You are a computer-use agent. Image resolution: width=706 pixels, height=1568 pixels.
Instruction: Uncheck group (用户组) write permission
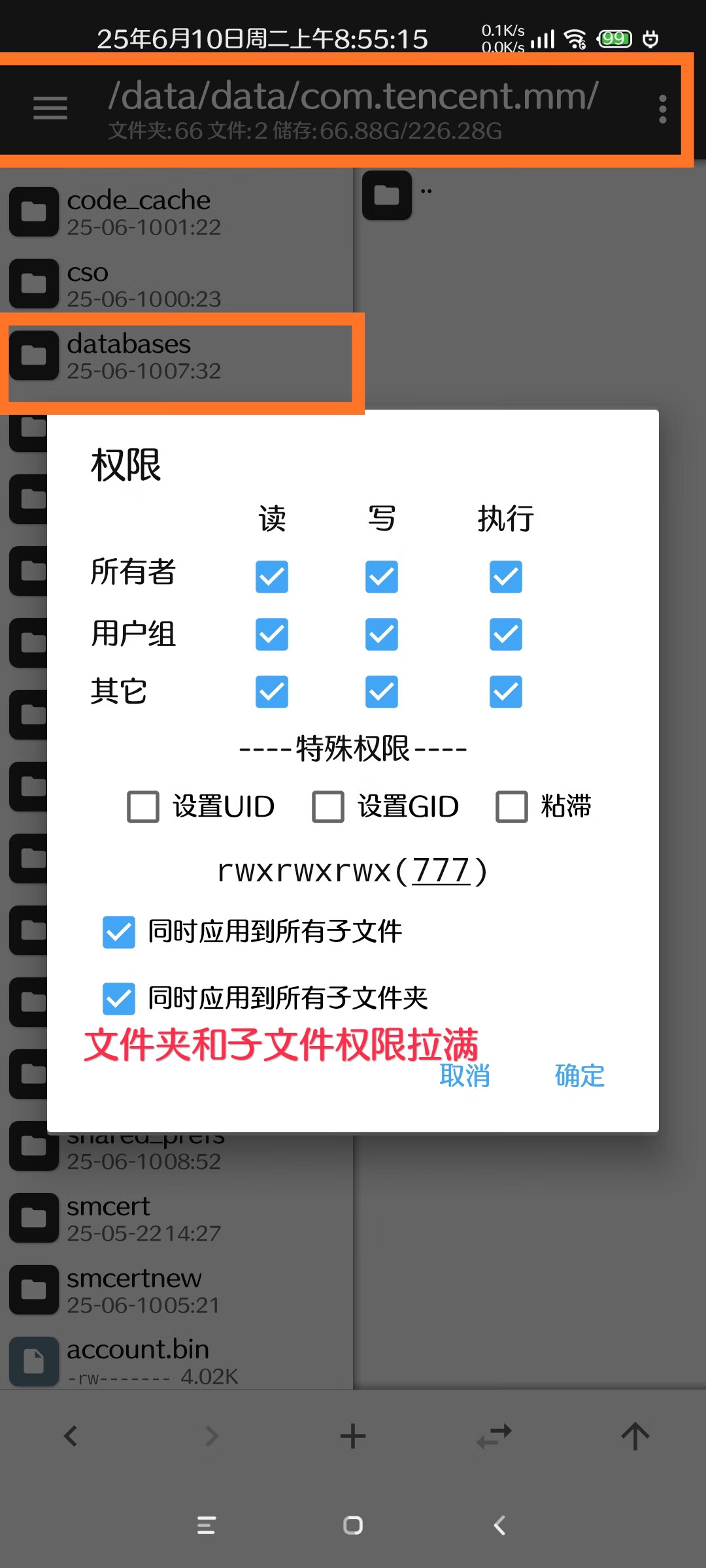point(382,634)
